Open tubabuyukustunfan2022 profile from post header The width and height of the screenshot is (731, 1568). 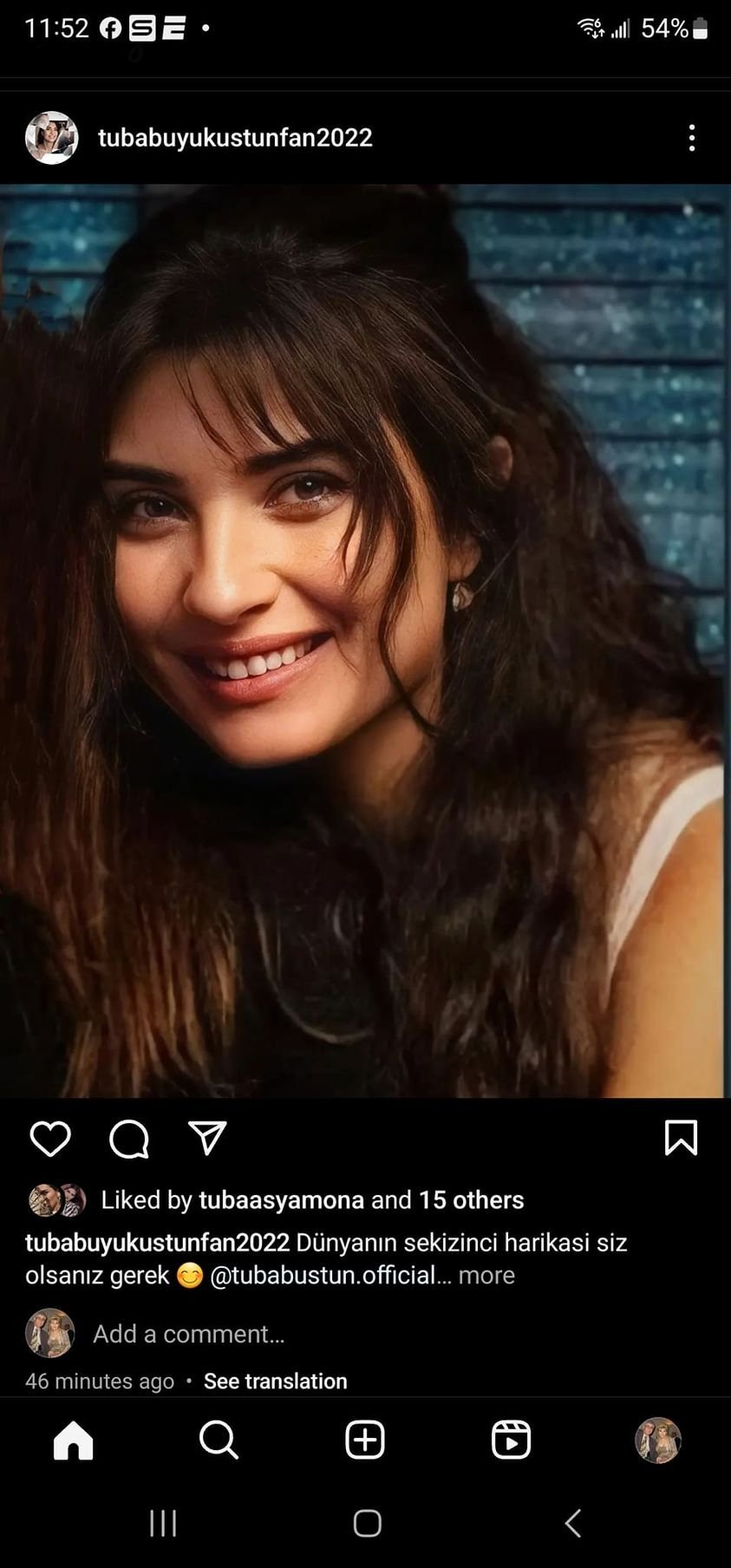click(x=234, y=138)
